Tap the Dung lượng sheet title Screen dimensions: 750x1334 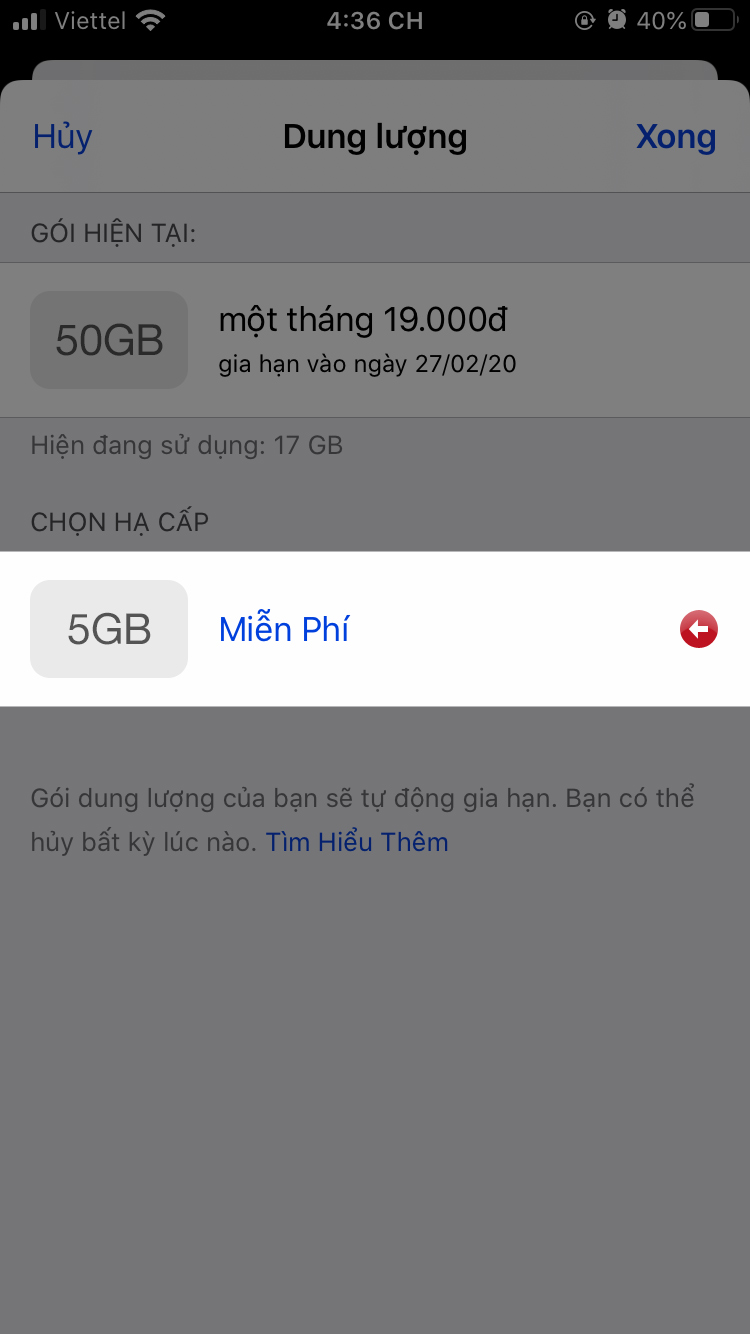374,137
